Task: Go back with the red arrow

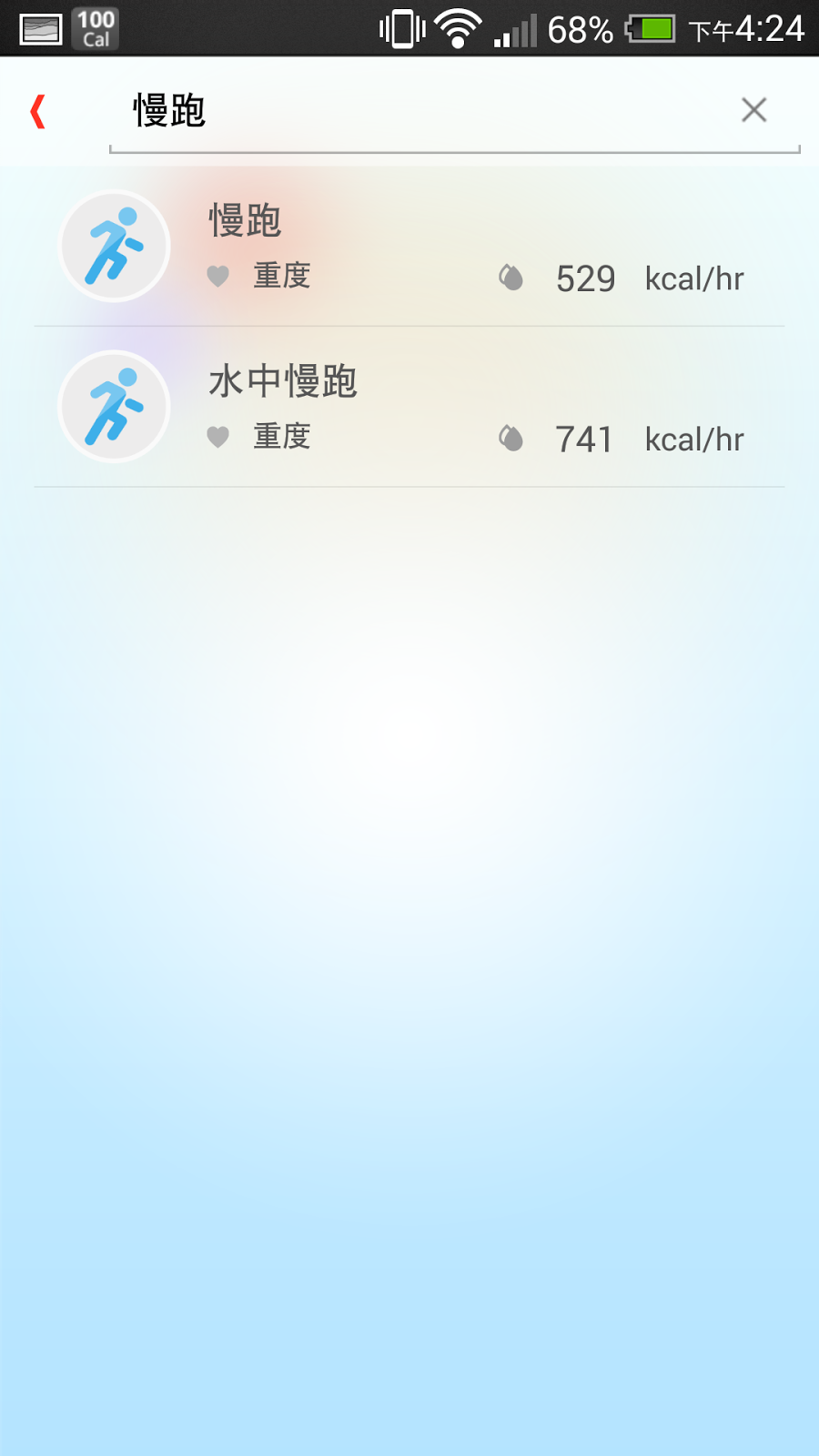Action: pyautogui.click(x=38, y=111)
